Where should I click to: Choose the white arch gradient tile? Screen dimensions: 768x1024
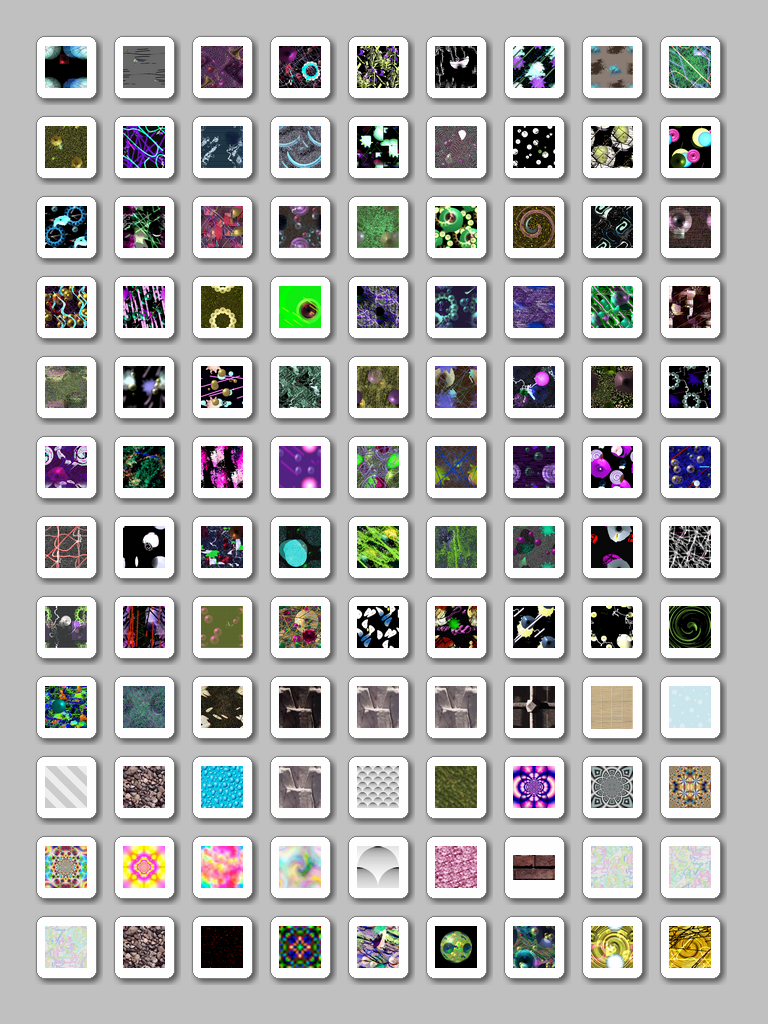pos(378,867)
